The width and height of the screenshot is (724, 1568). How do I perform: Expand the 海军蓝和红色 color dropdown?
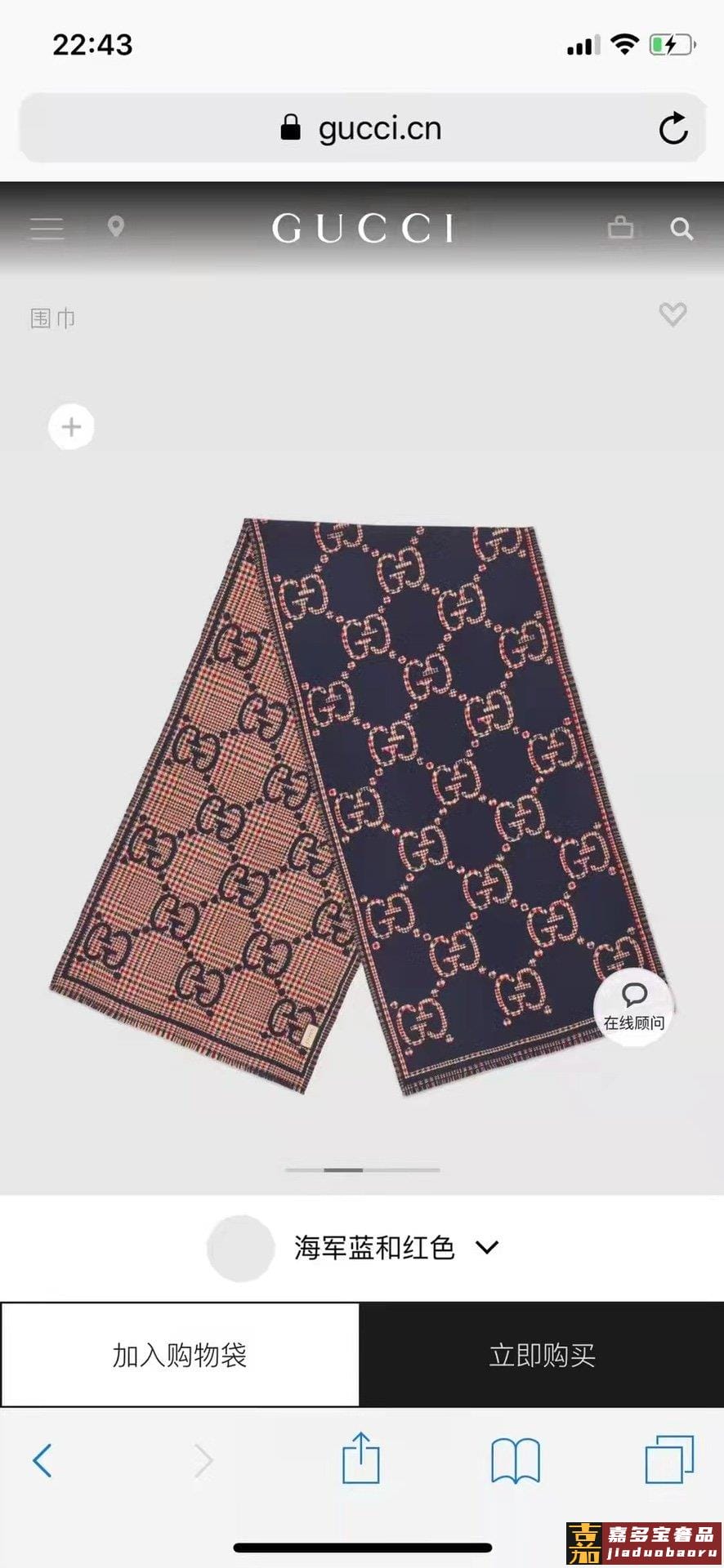point(487,1247)
